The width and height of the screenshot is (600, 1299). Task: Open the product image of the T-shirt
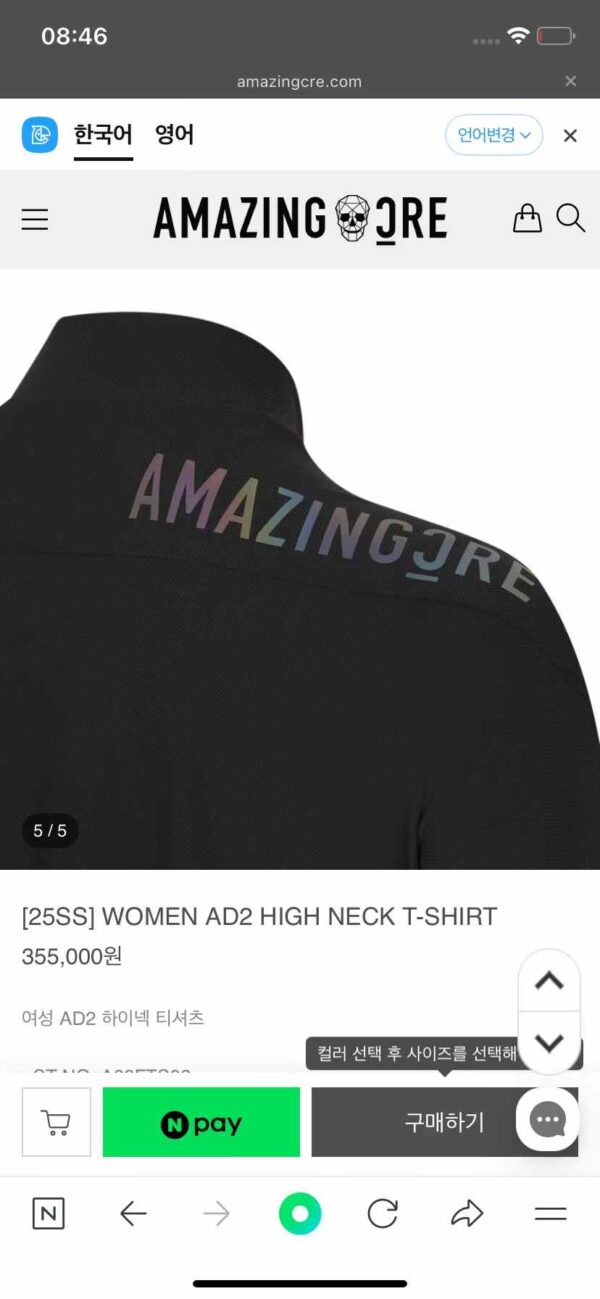pyautogui.click(x=300, y=570)
